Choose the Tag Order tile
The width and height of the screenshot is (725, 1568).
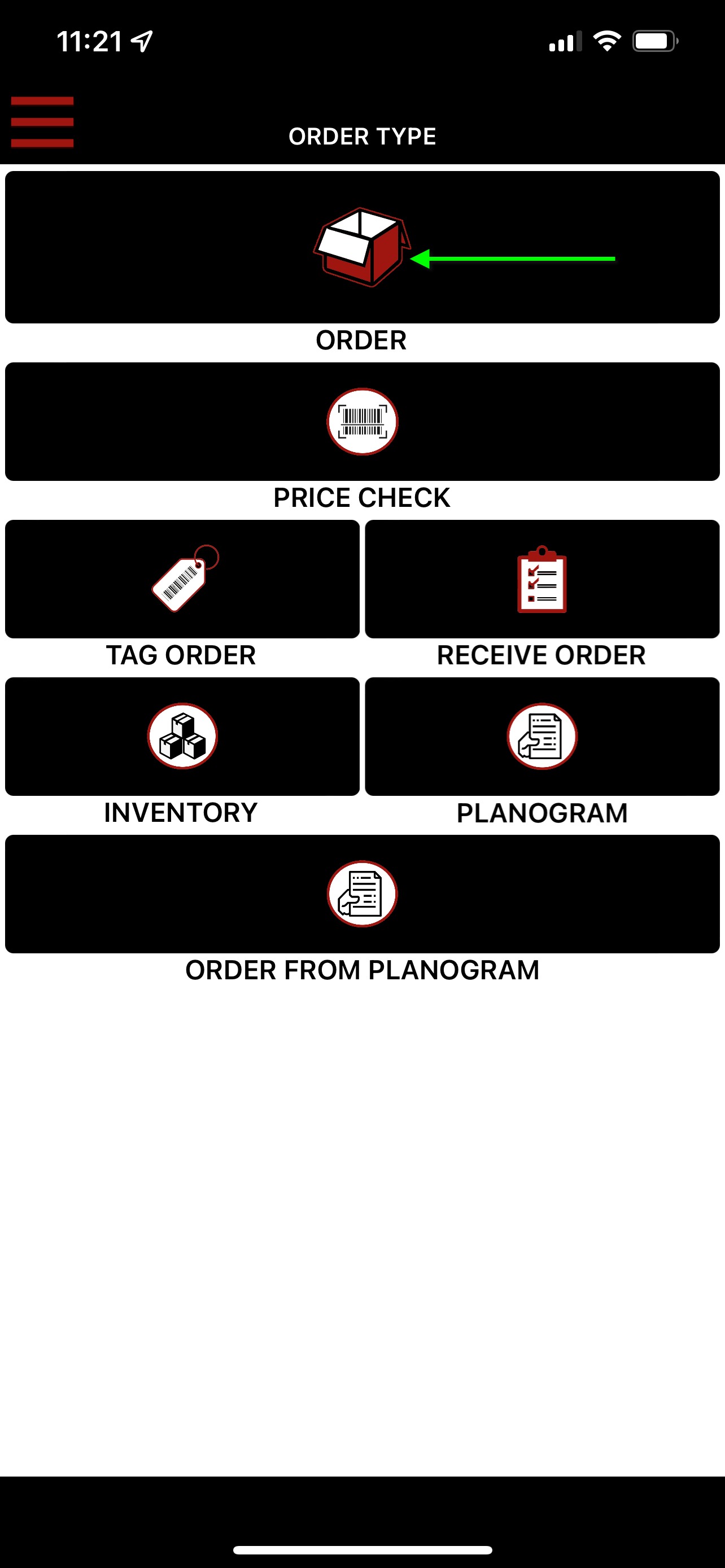[182, 579]
